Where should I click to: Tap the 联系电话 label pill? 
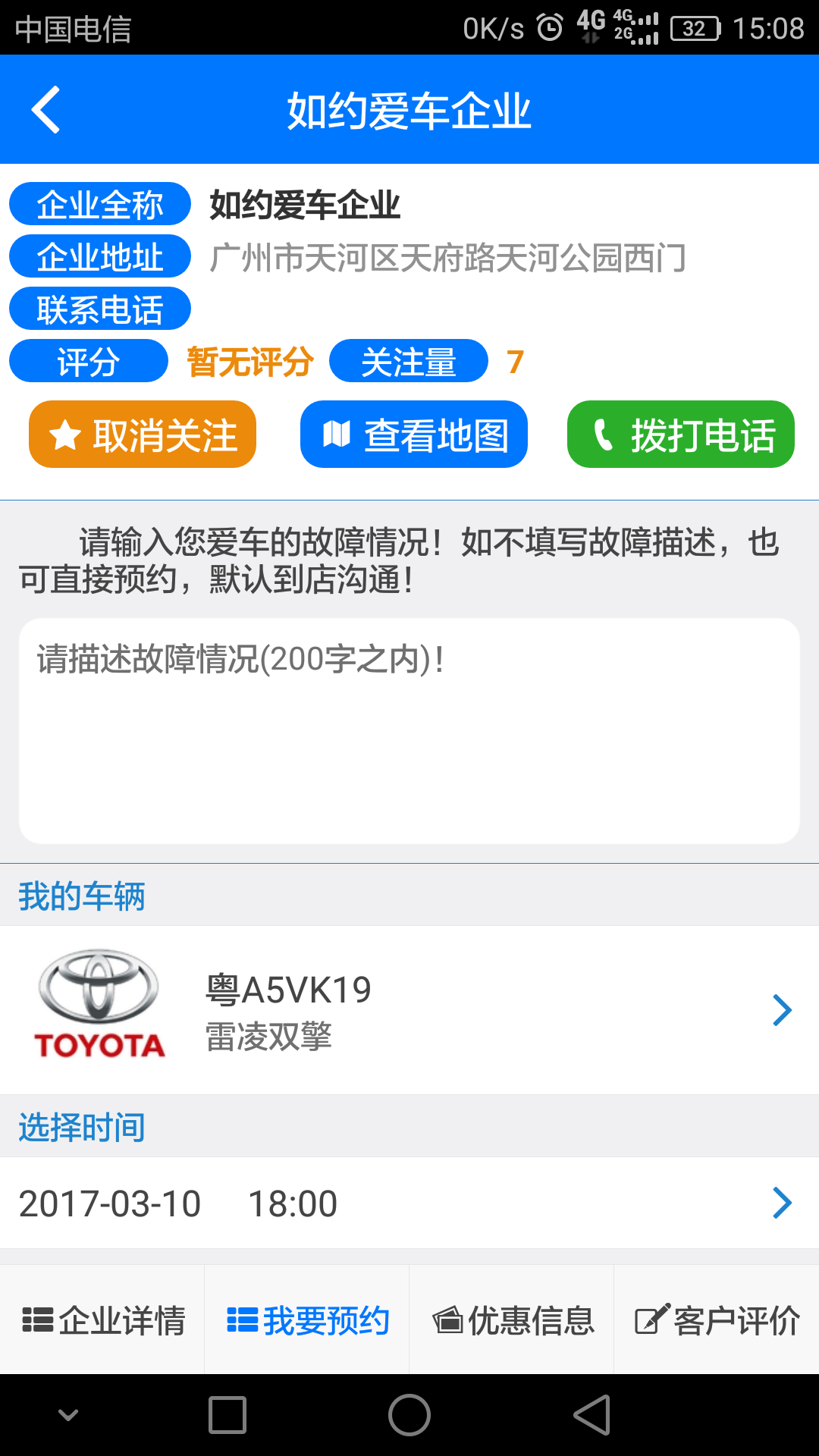point(99,308)
